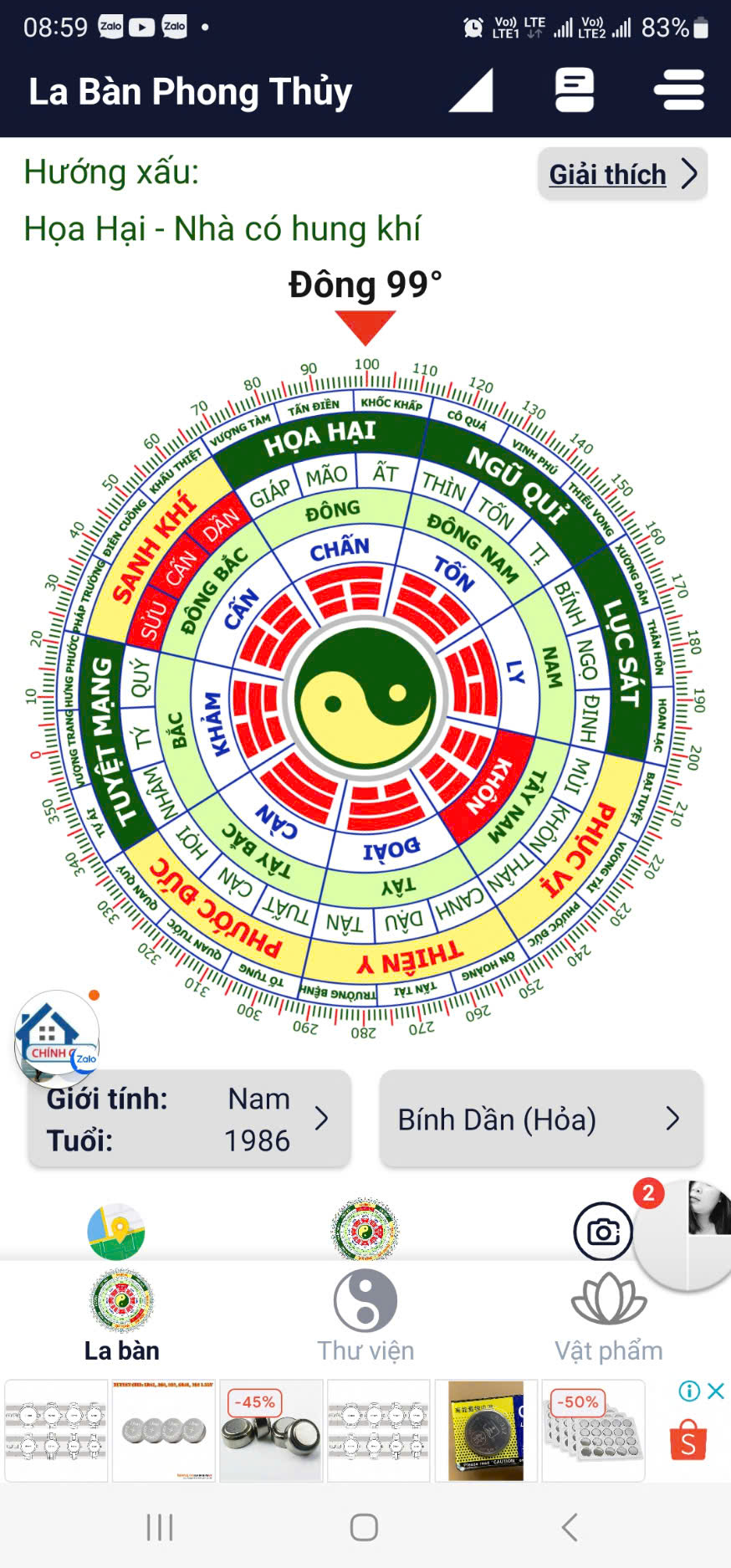Tap the triangle level icon in the header
The width and height of the screenshot is (731, 1568).
tap(471, 90)
